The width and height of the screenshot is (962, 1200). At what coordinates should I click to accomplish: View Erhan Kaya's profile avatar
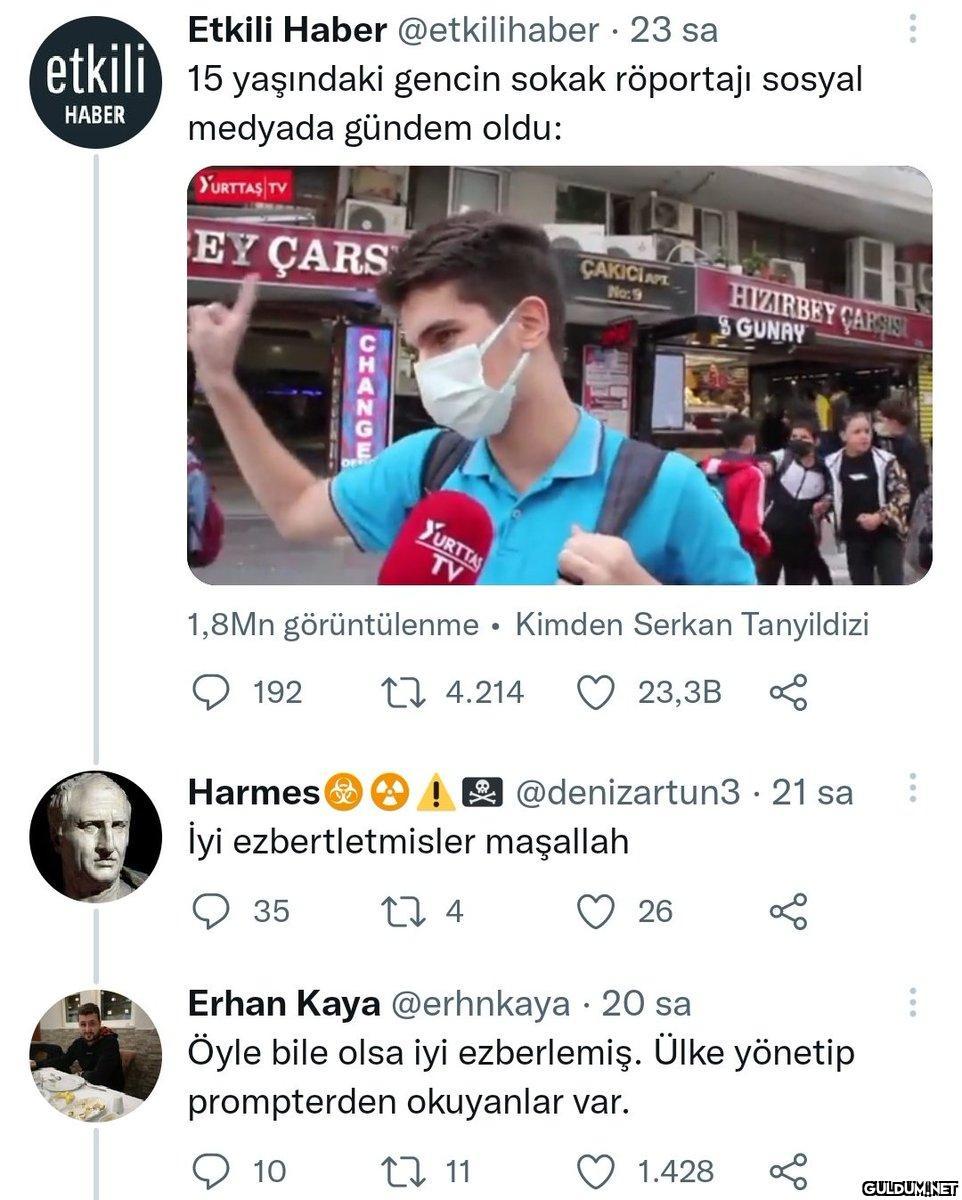[x=95, y=1055]
